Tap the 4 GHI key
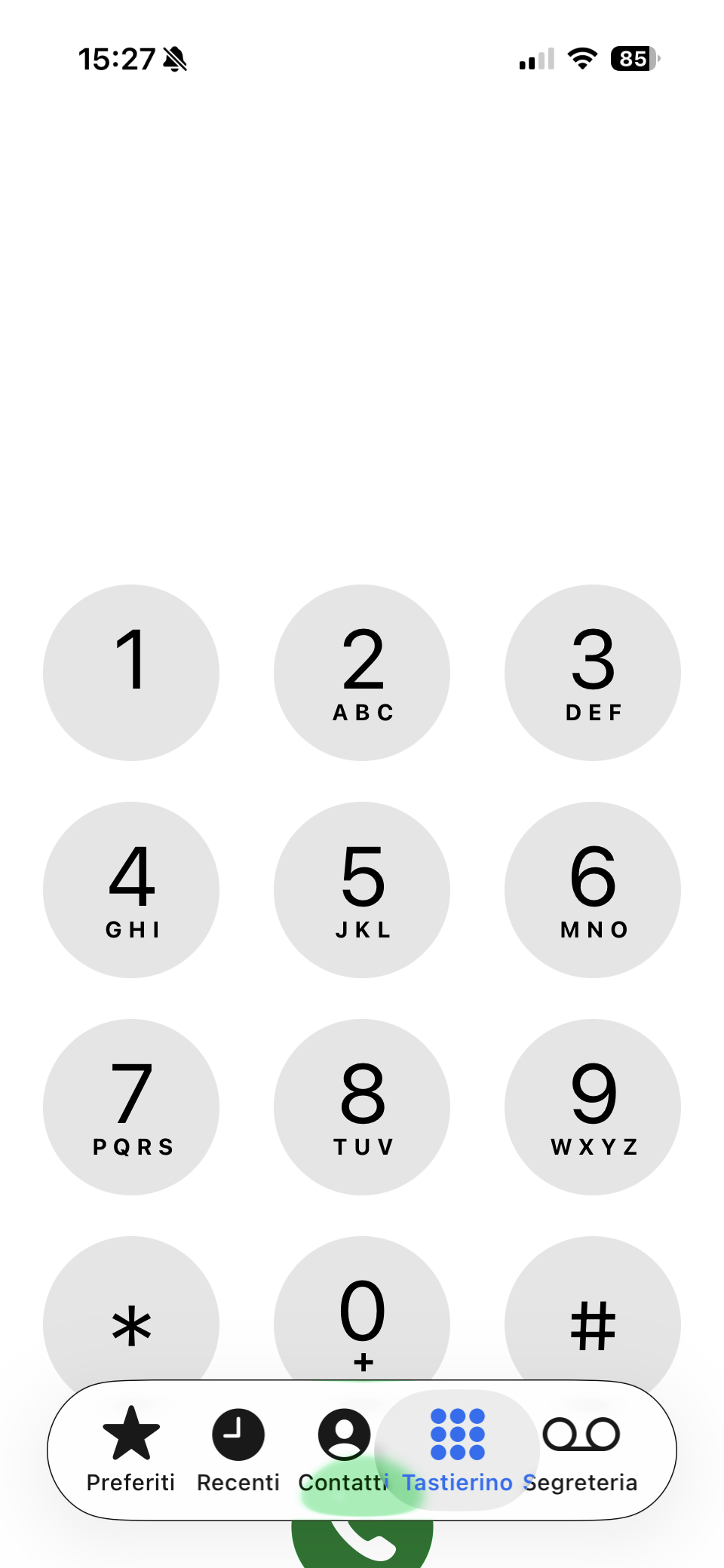The width and height of the screenshot is (724, 1568). 131,889
